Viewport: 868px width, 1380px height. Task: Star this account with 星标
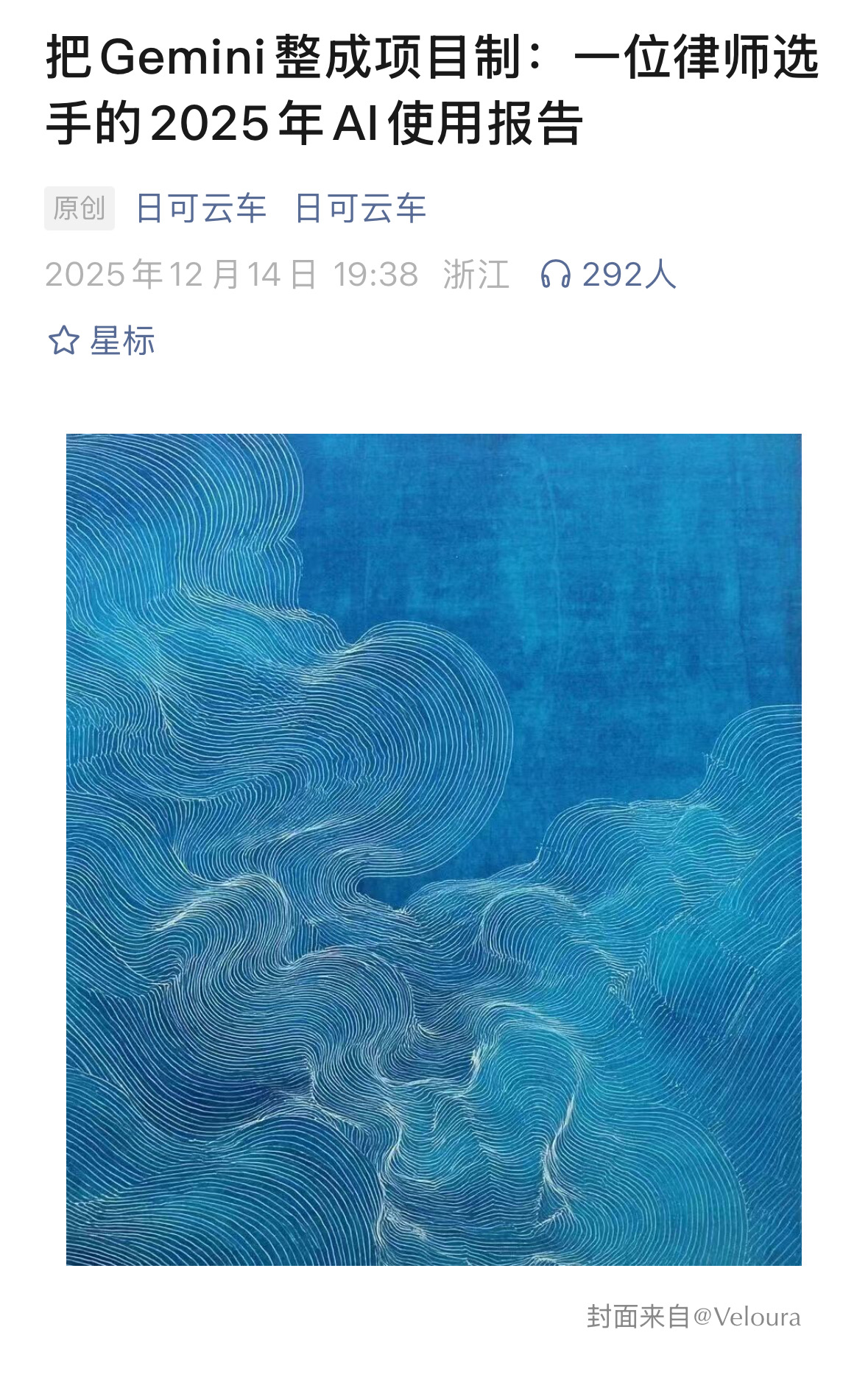click(x=102, y=341)
